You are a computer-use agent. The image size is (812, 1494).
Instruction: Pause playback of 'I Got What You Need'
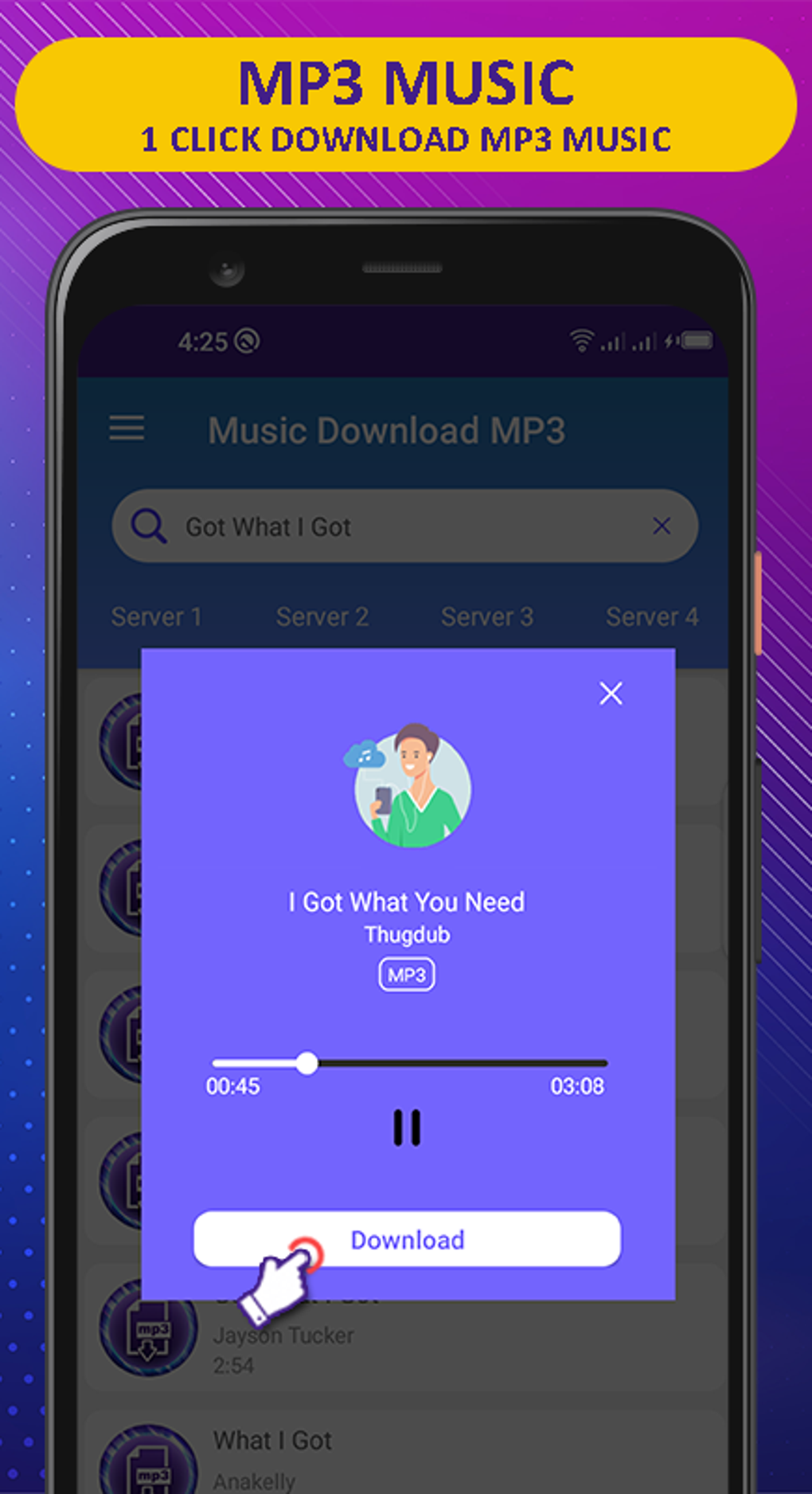point(407,1127)
